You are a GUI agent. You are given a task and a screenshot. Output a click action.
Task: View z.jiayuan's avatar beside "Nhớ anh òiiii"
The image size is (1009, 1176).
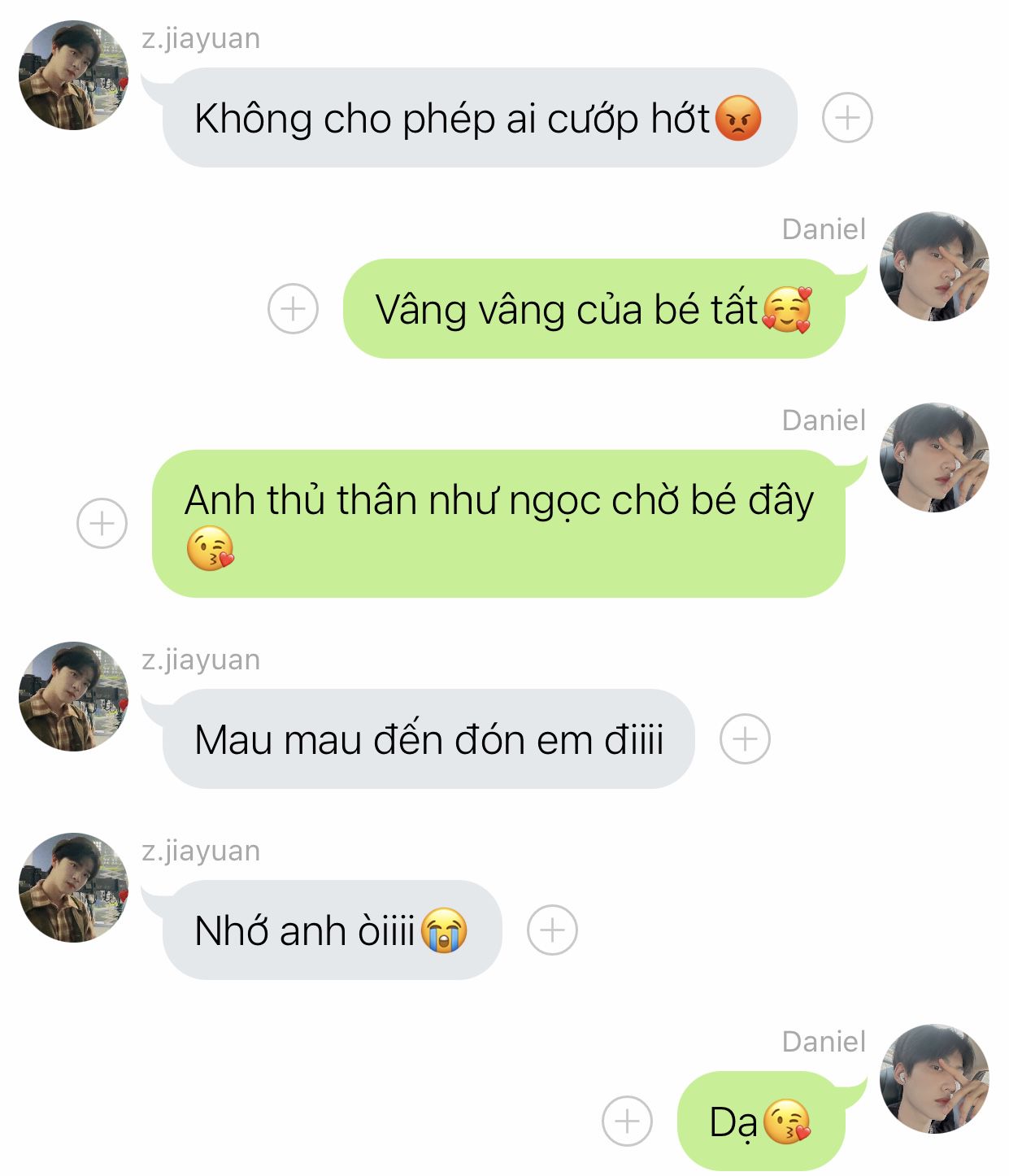click(x=73, y=887)
